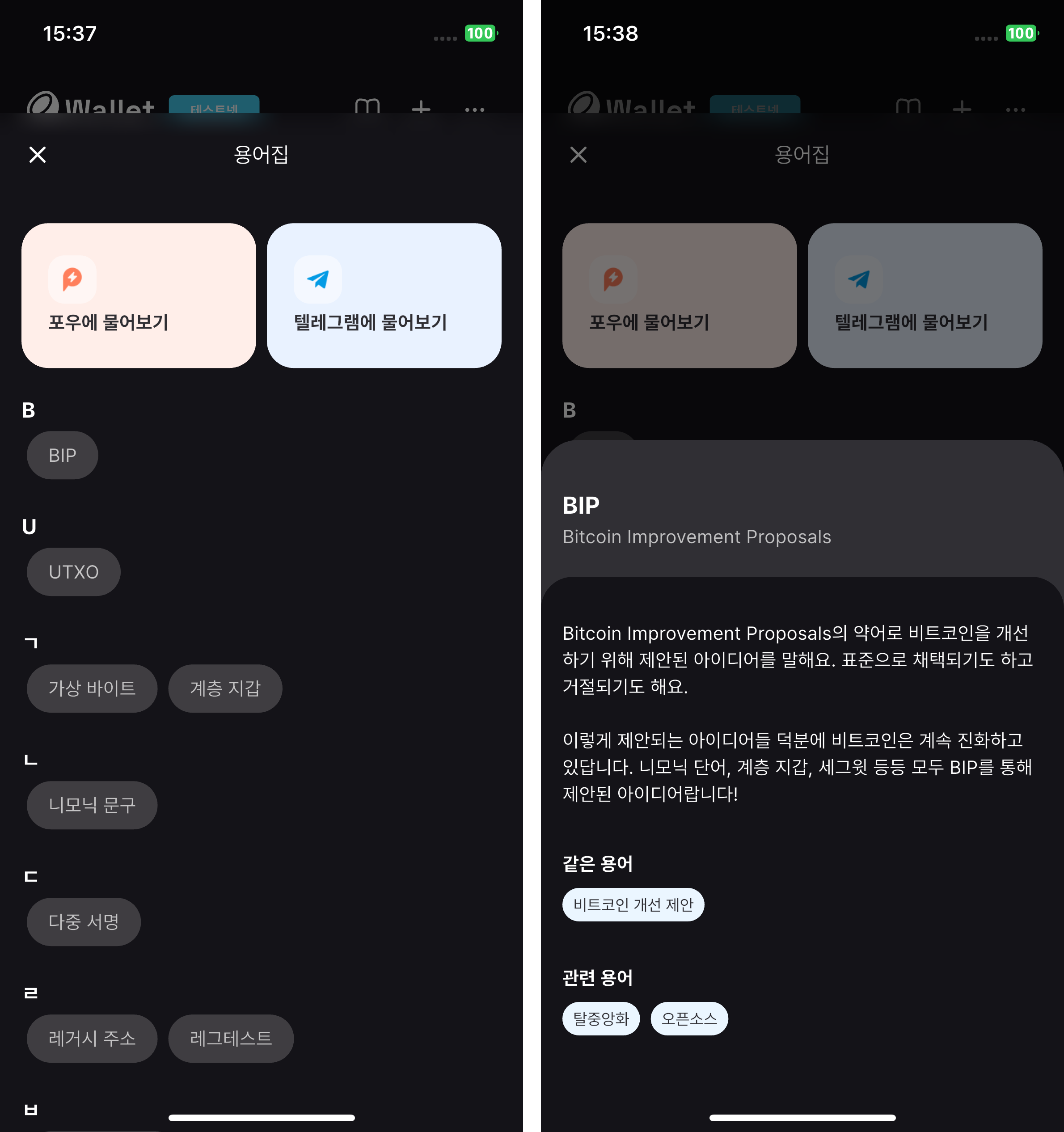This screenshot has height=1132, width=1064.
Task: Open the 다중 서명 term
Action: 84,922
